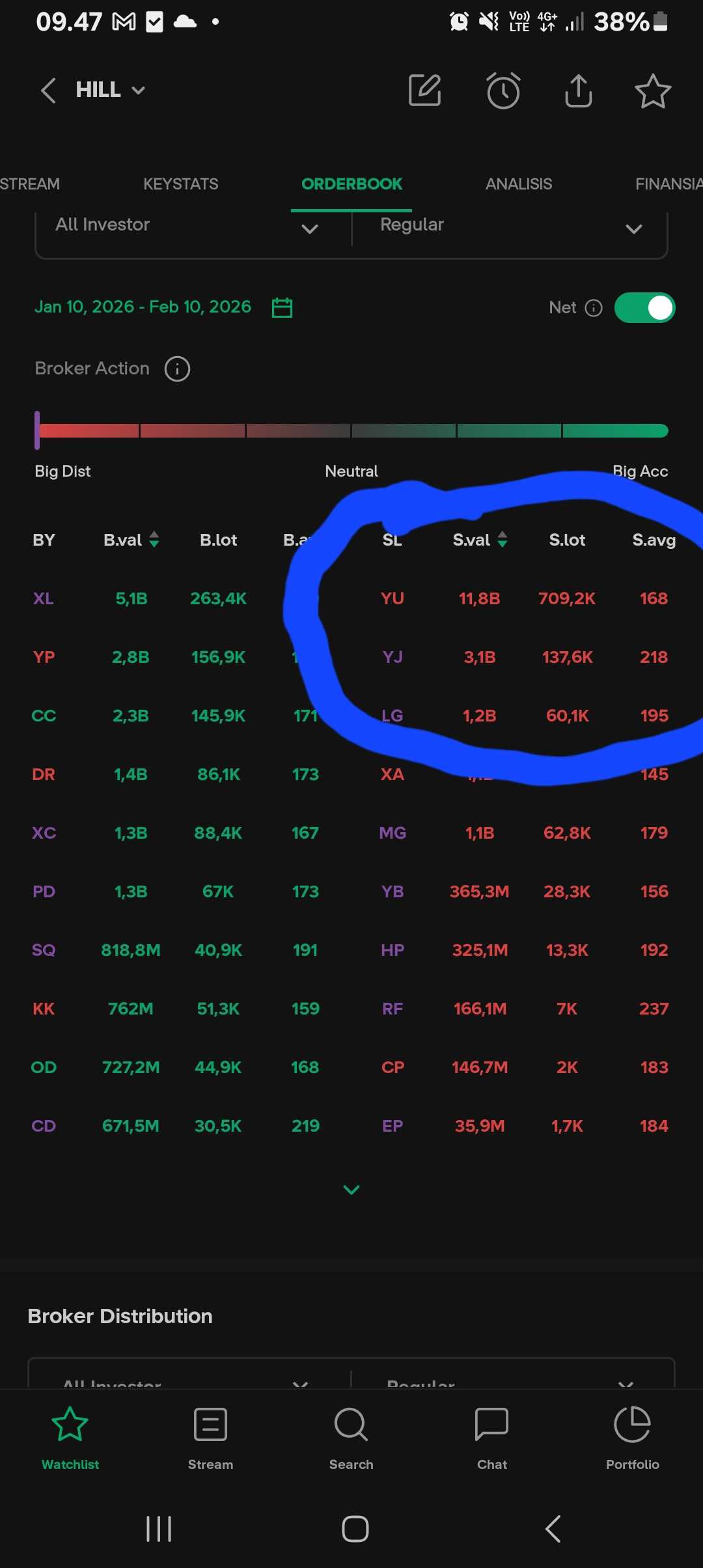Set a price alert with alarm icon
The height and width of the screenshot is (1568, 703).
503,90
